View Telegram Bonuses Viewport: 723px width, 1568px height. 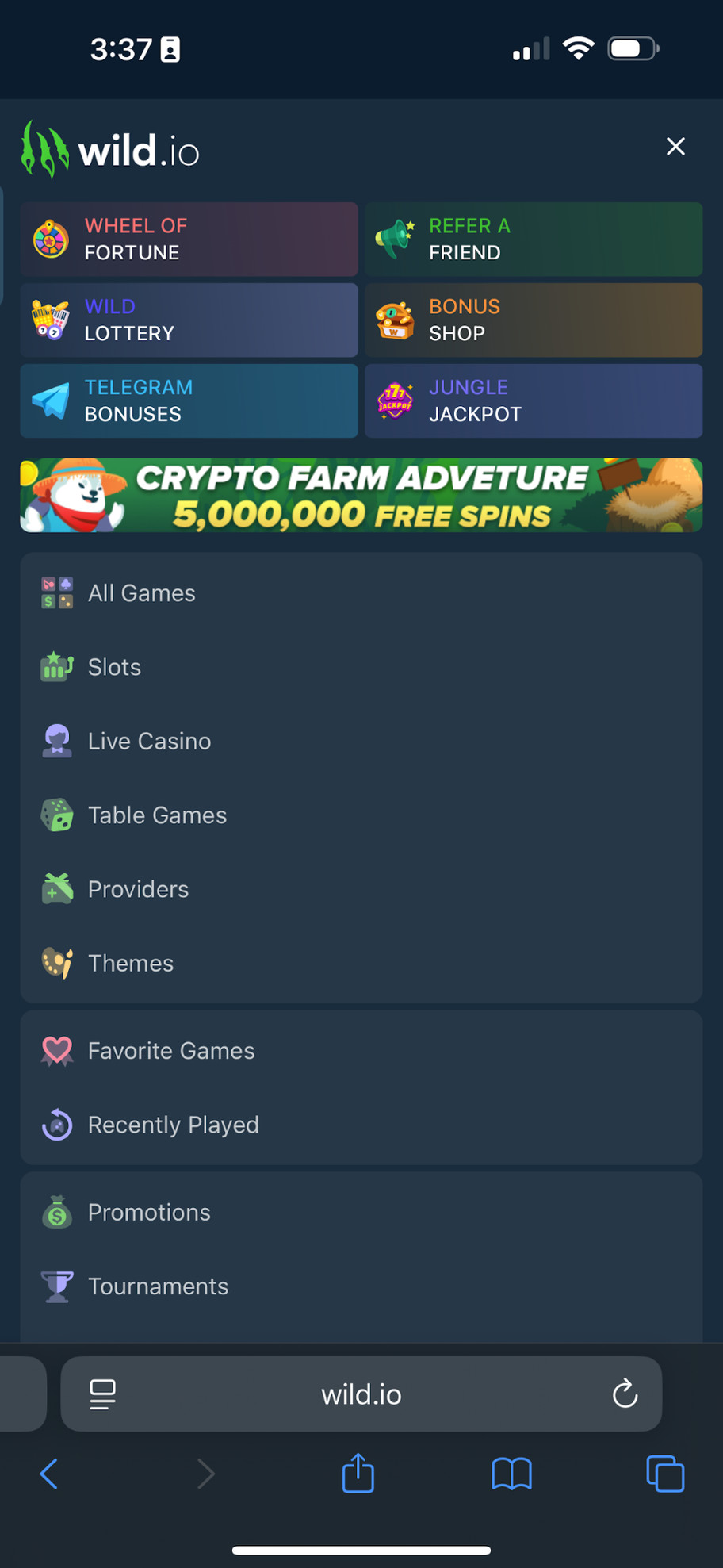[189, 401]
